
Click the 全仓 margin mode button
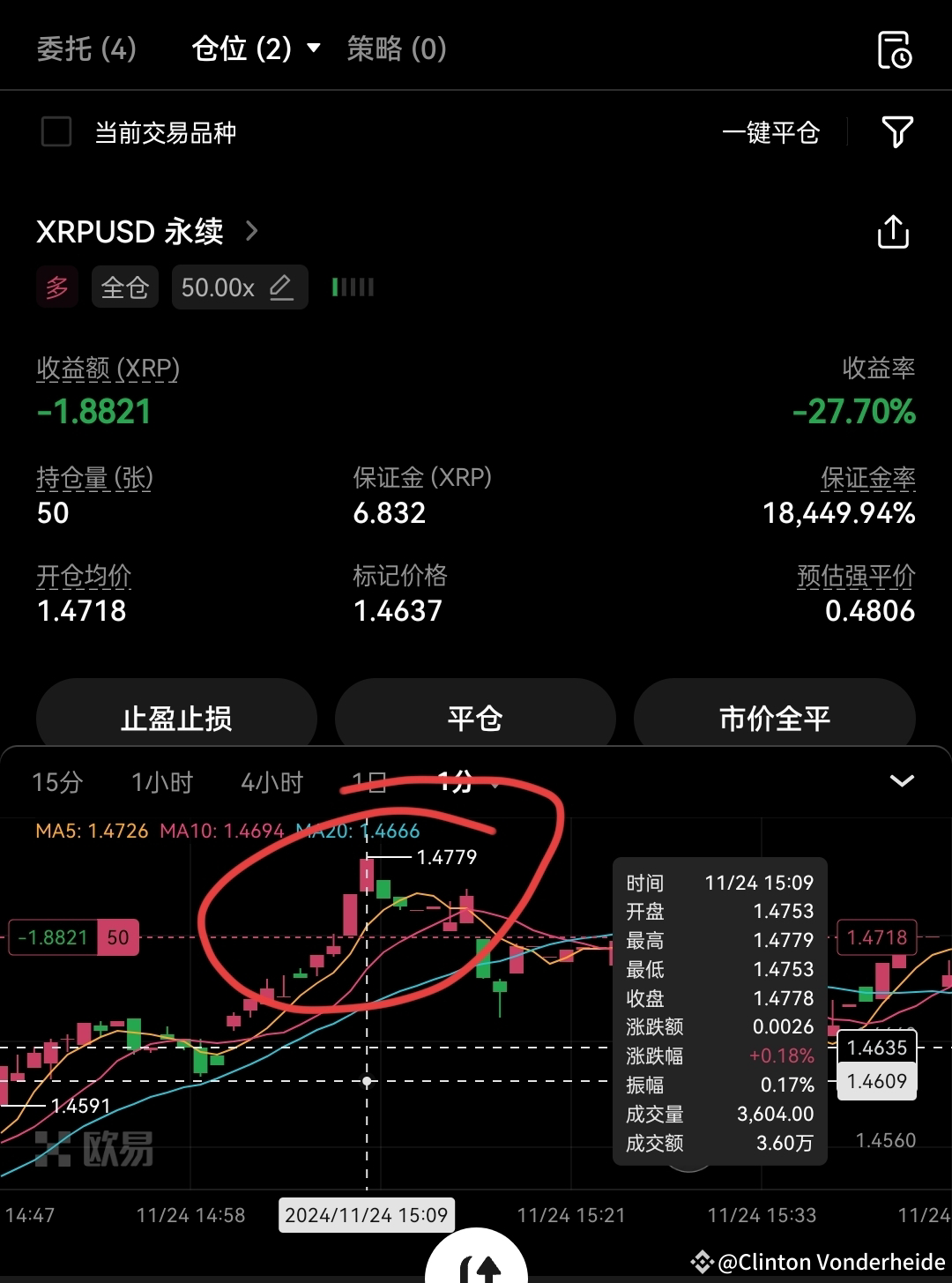(x=124, y=287)
